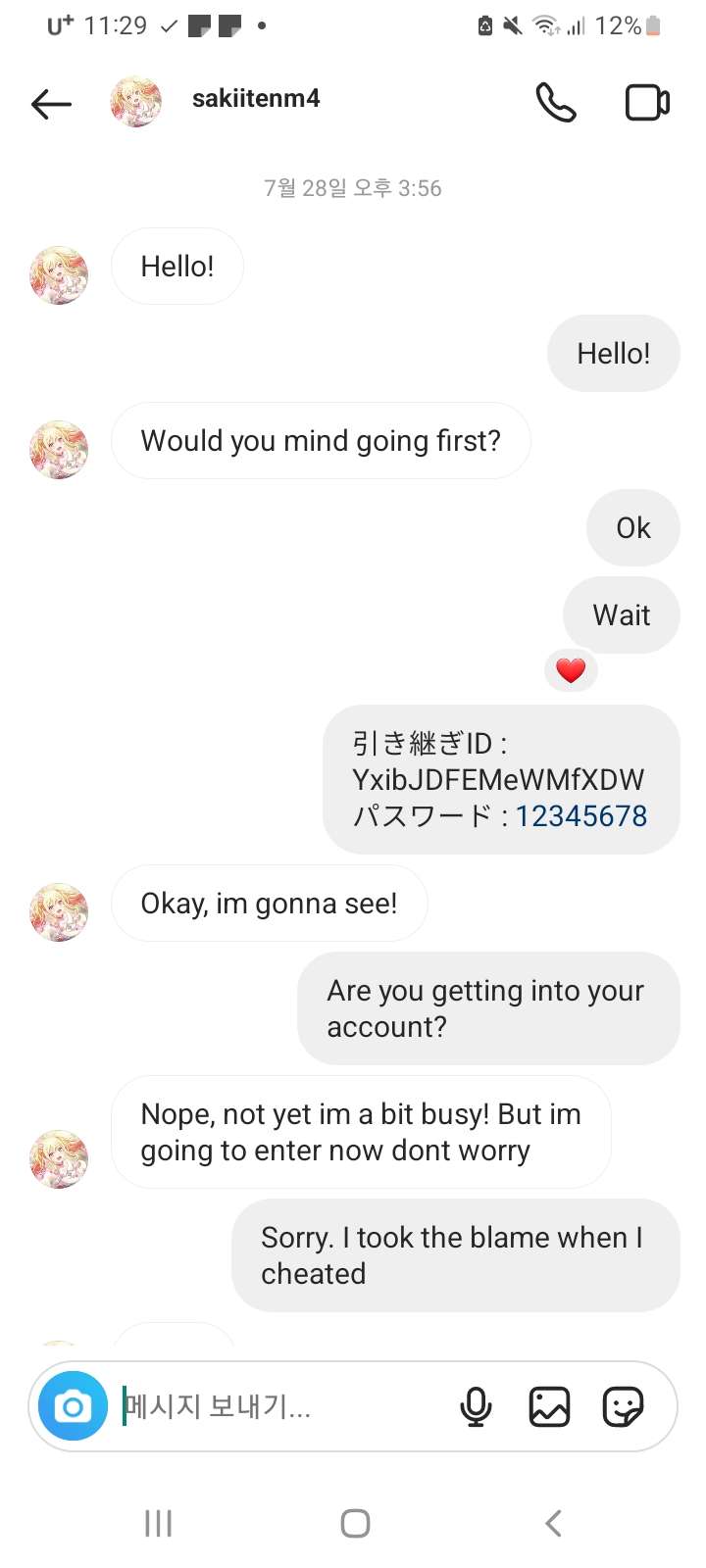
Task: View the heart reaction on the Wait message
Action: (x=571, y=670)
